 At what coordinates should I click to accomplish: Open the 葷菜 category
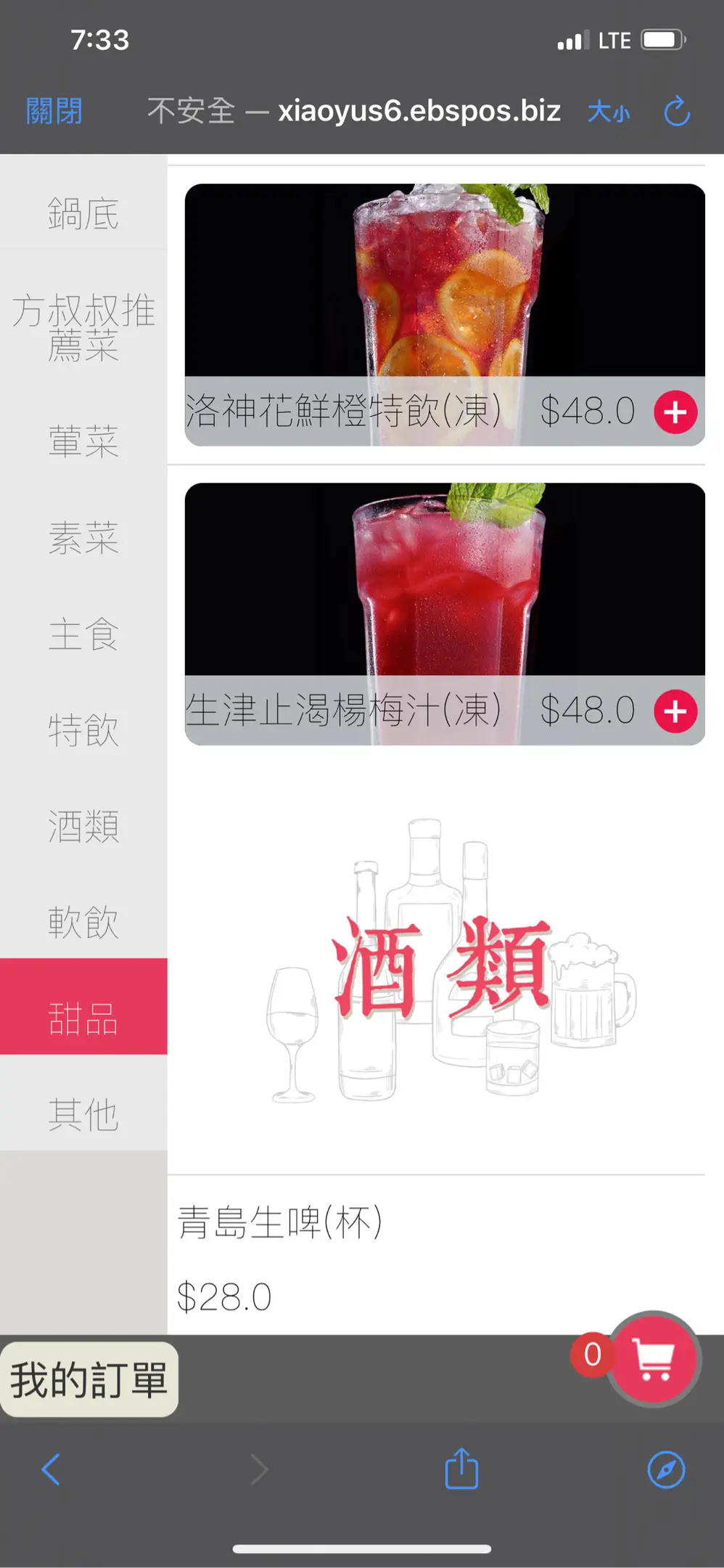tap(83, 441)
